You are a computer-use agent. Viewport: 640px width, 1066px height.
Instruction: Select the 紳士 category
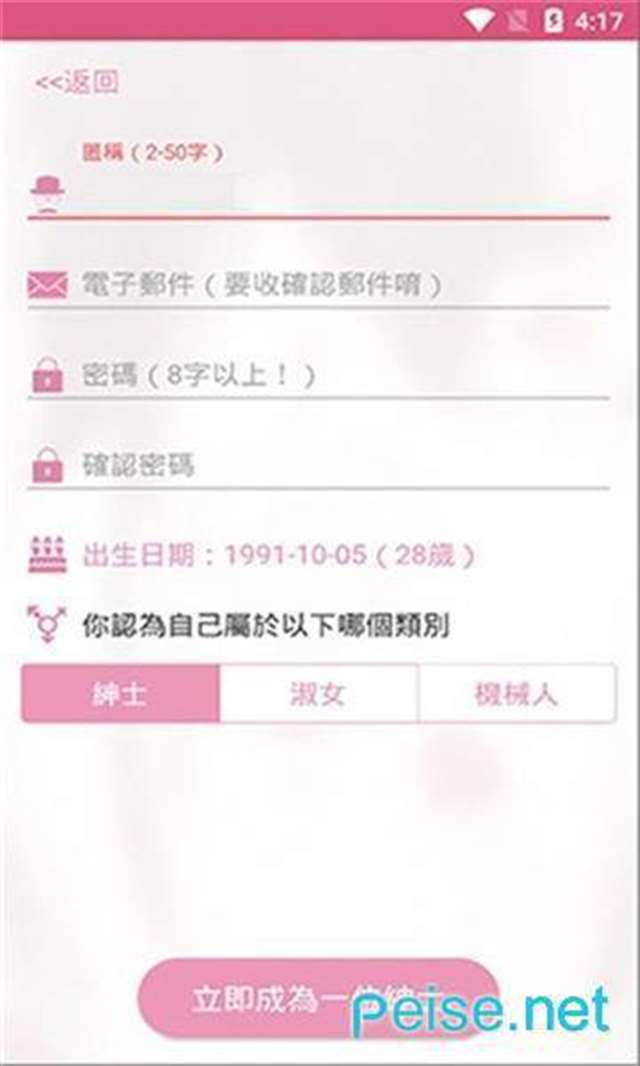(120, 693)
